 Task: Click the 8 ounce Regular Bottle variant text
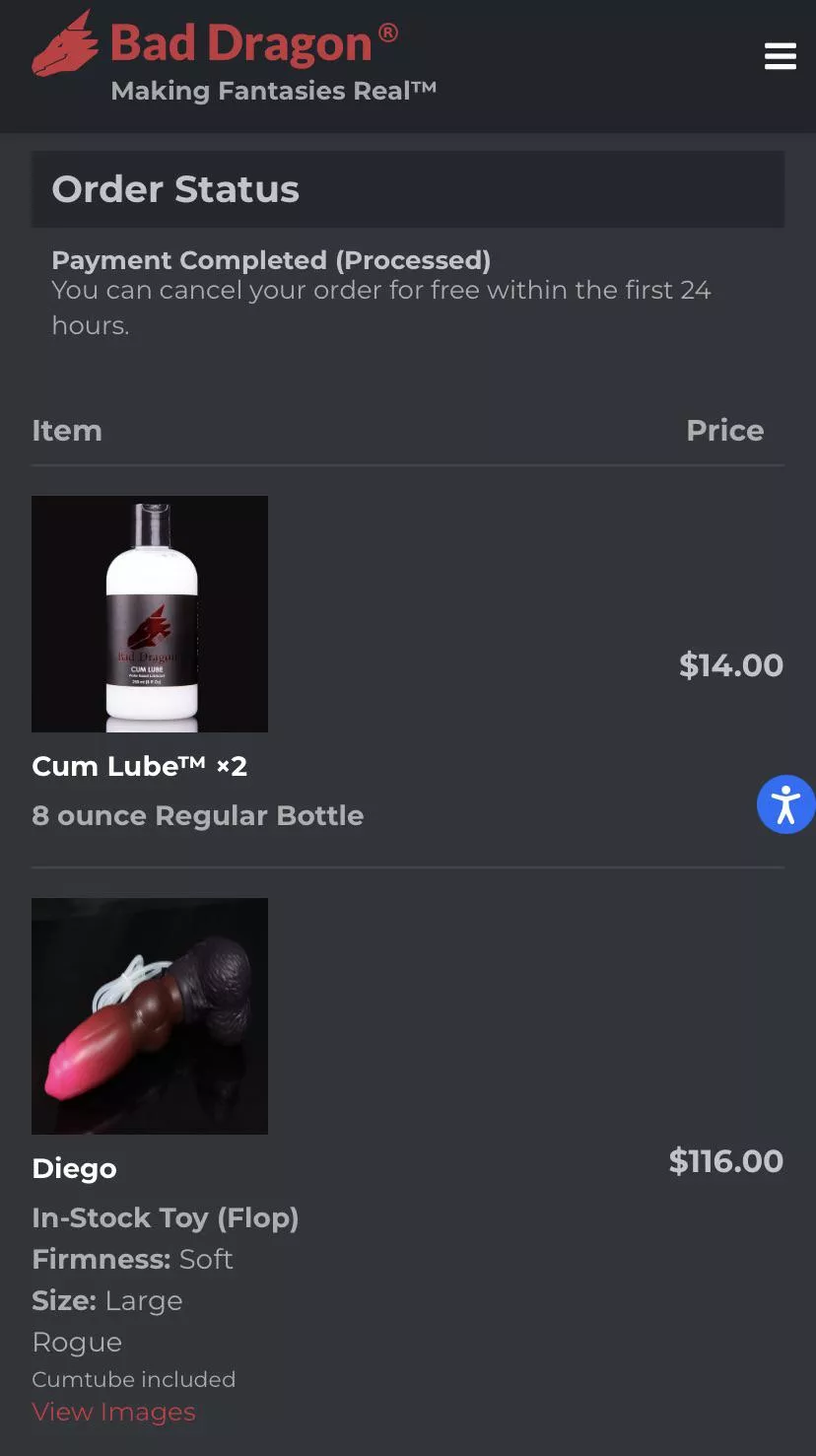[x=197, y=815]
